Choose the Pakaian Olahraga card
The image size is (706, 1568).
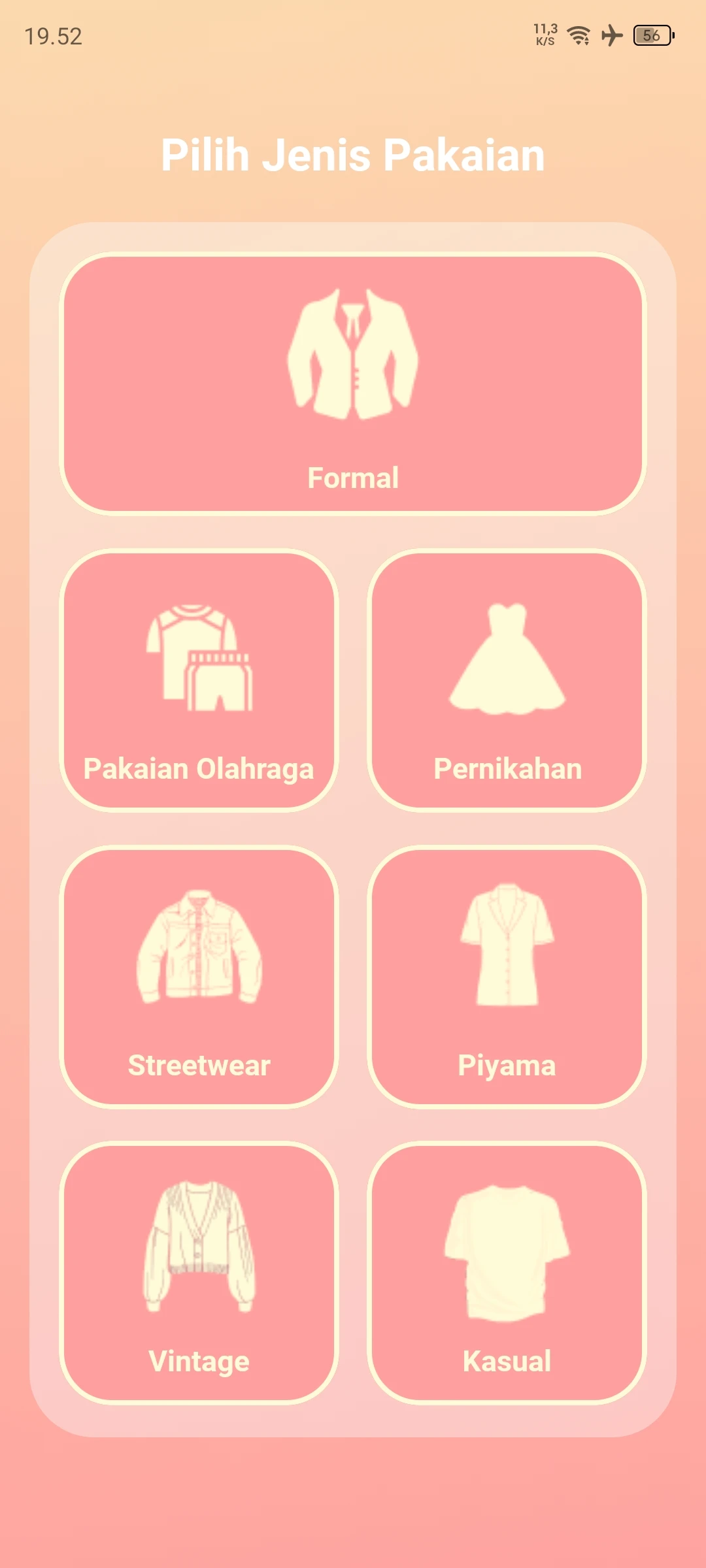199,680
